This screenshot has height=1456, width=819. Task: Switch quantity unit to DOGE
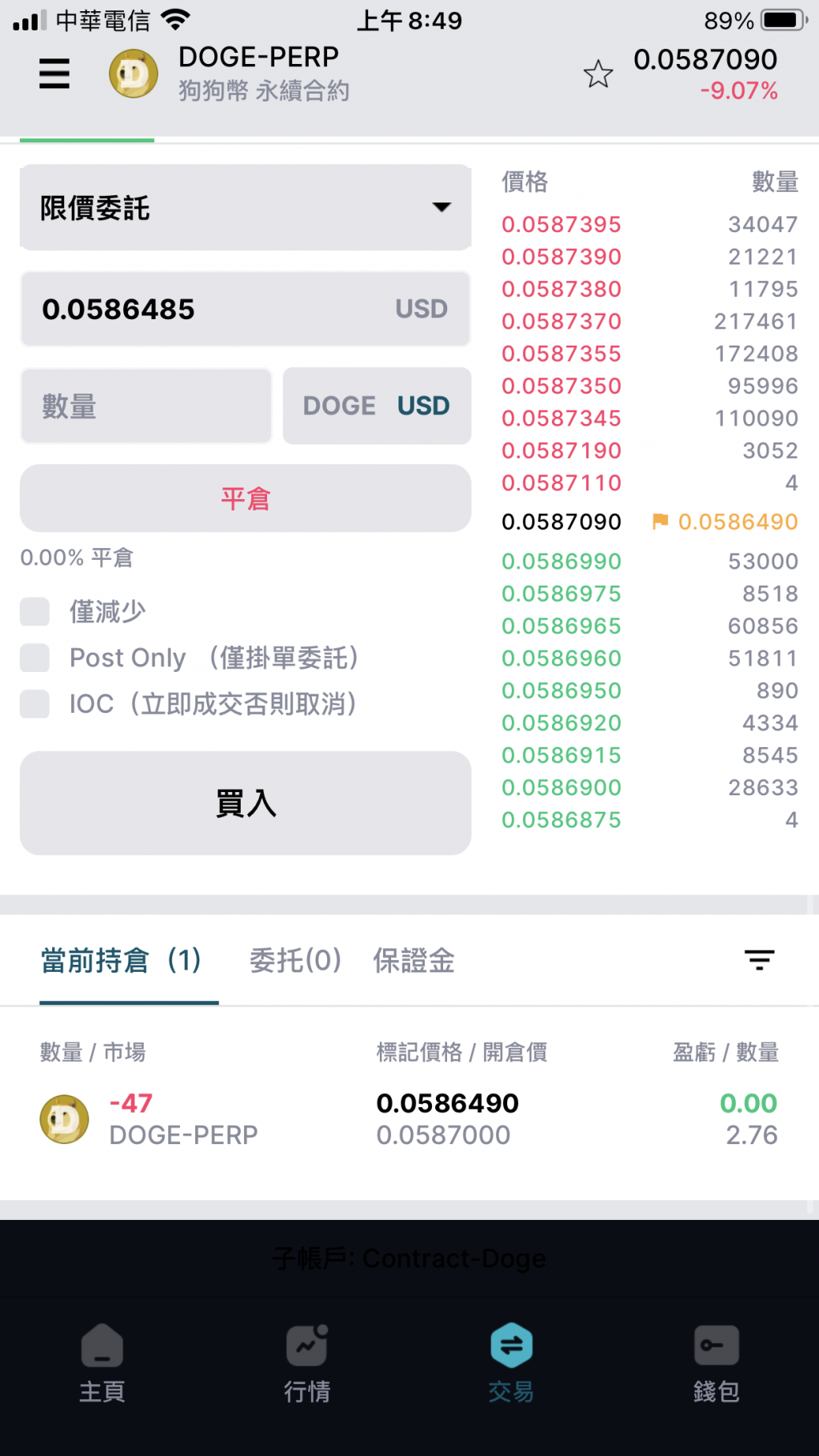339,406
